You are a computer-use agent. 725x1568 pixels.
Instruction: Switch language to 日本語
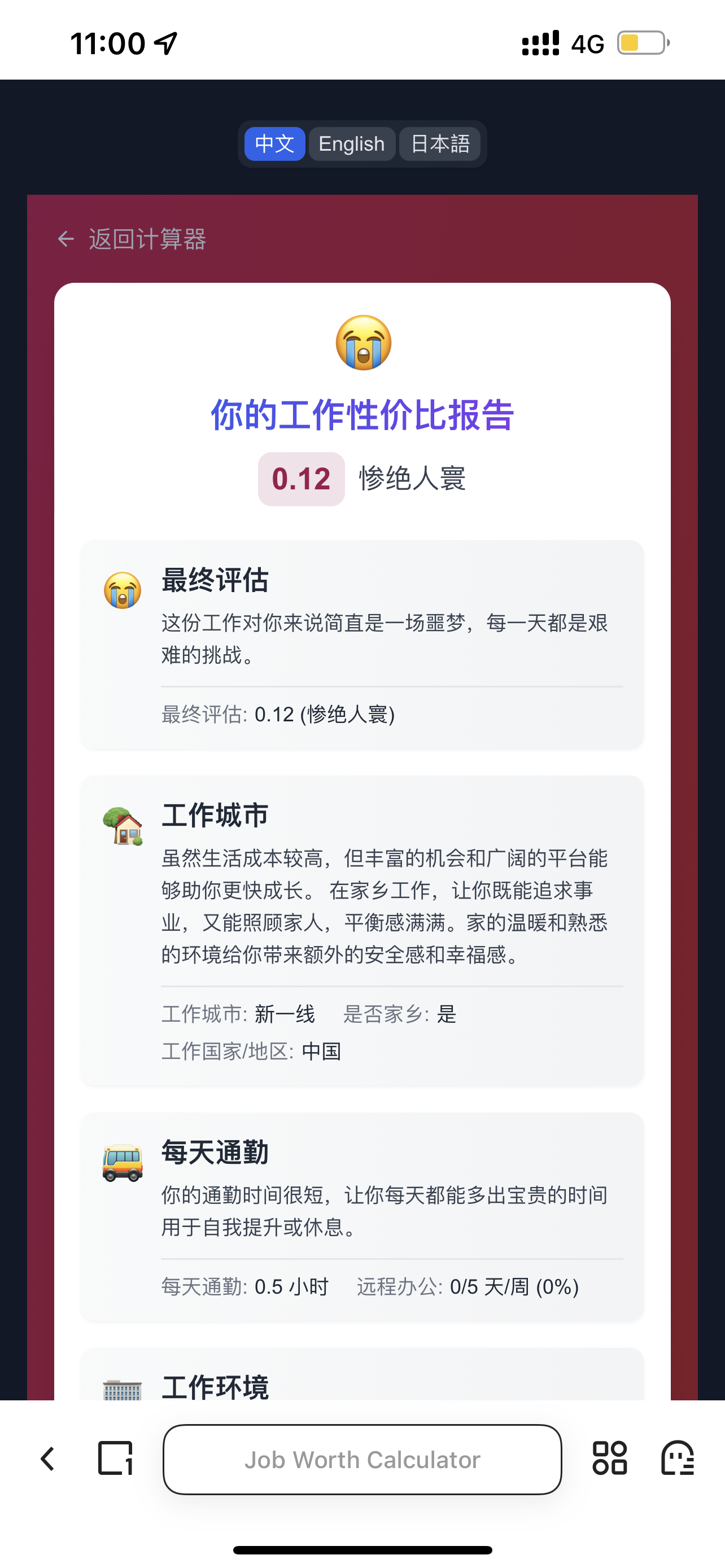(439, 144)
